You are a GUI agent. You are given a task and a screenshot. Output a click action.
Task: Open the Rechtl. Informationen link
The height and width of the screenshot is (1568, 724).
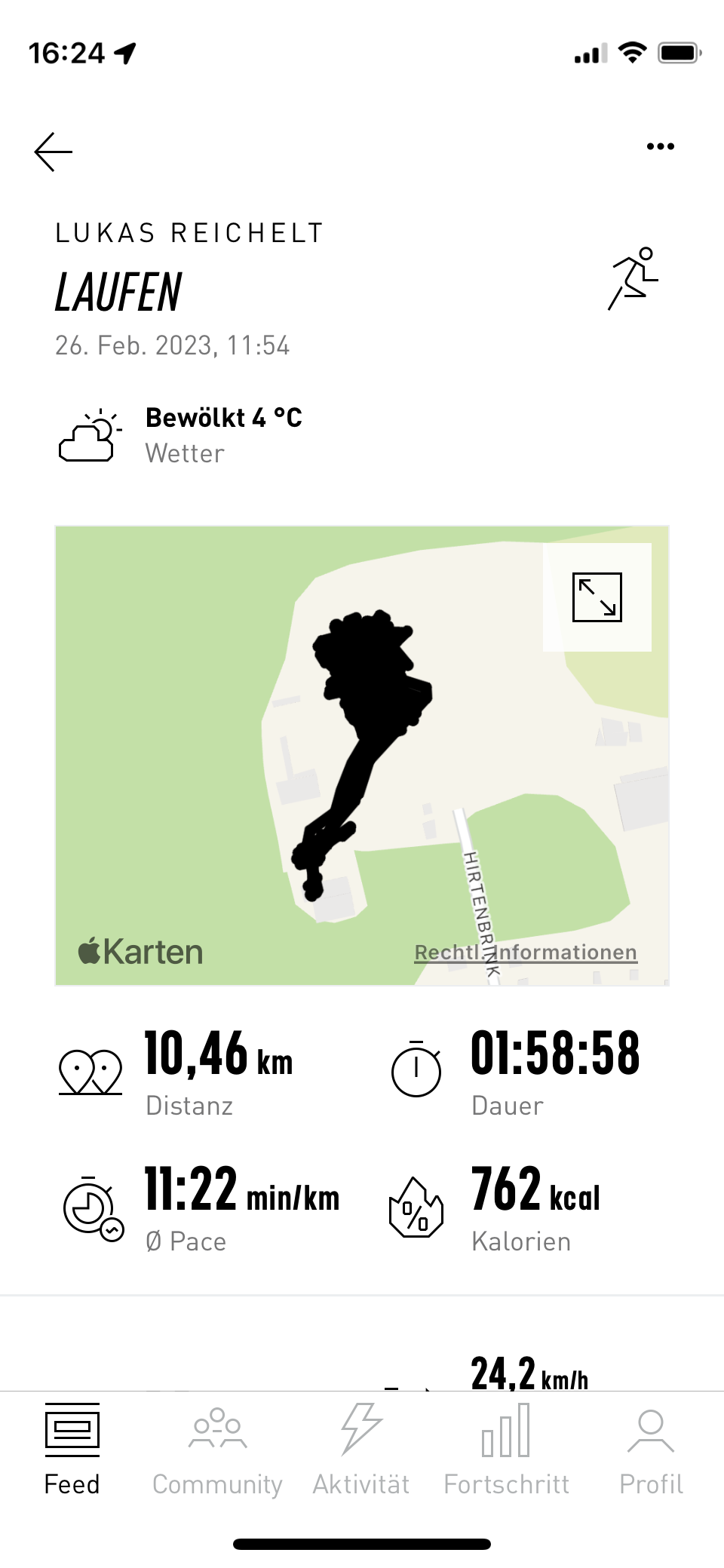tap(526, 953)
